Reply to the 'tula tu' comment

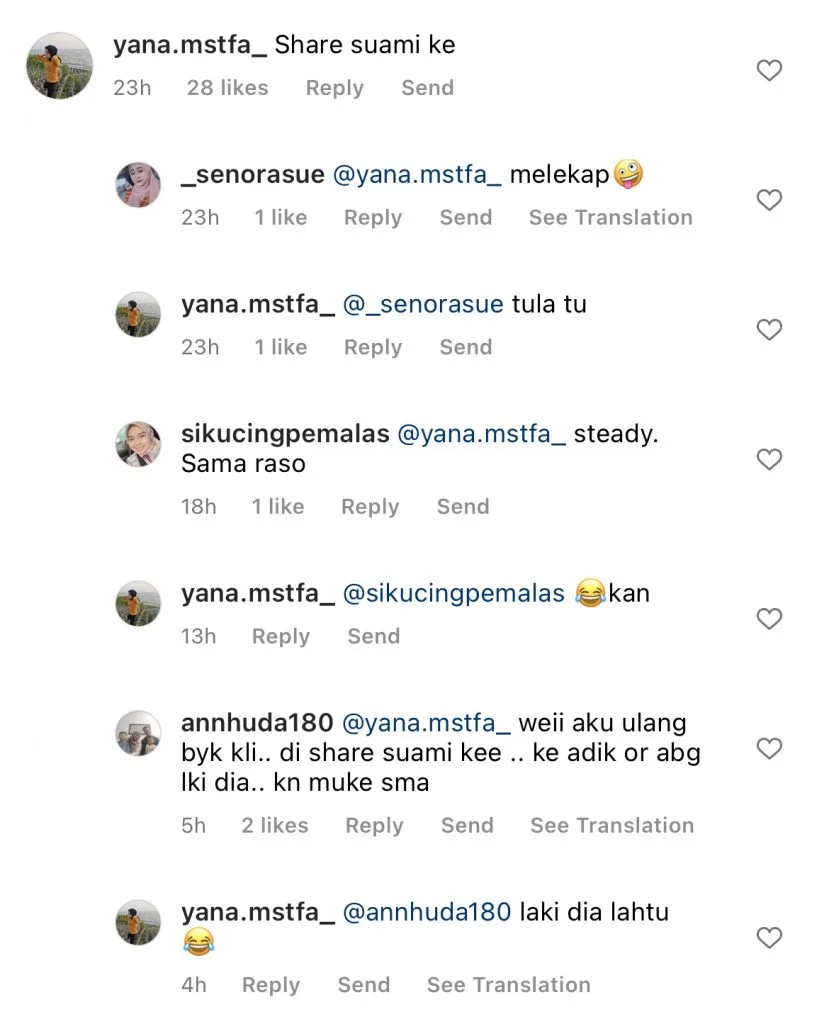[x=372, y=347]
